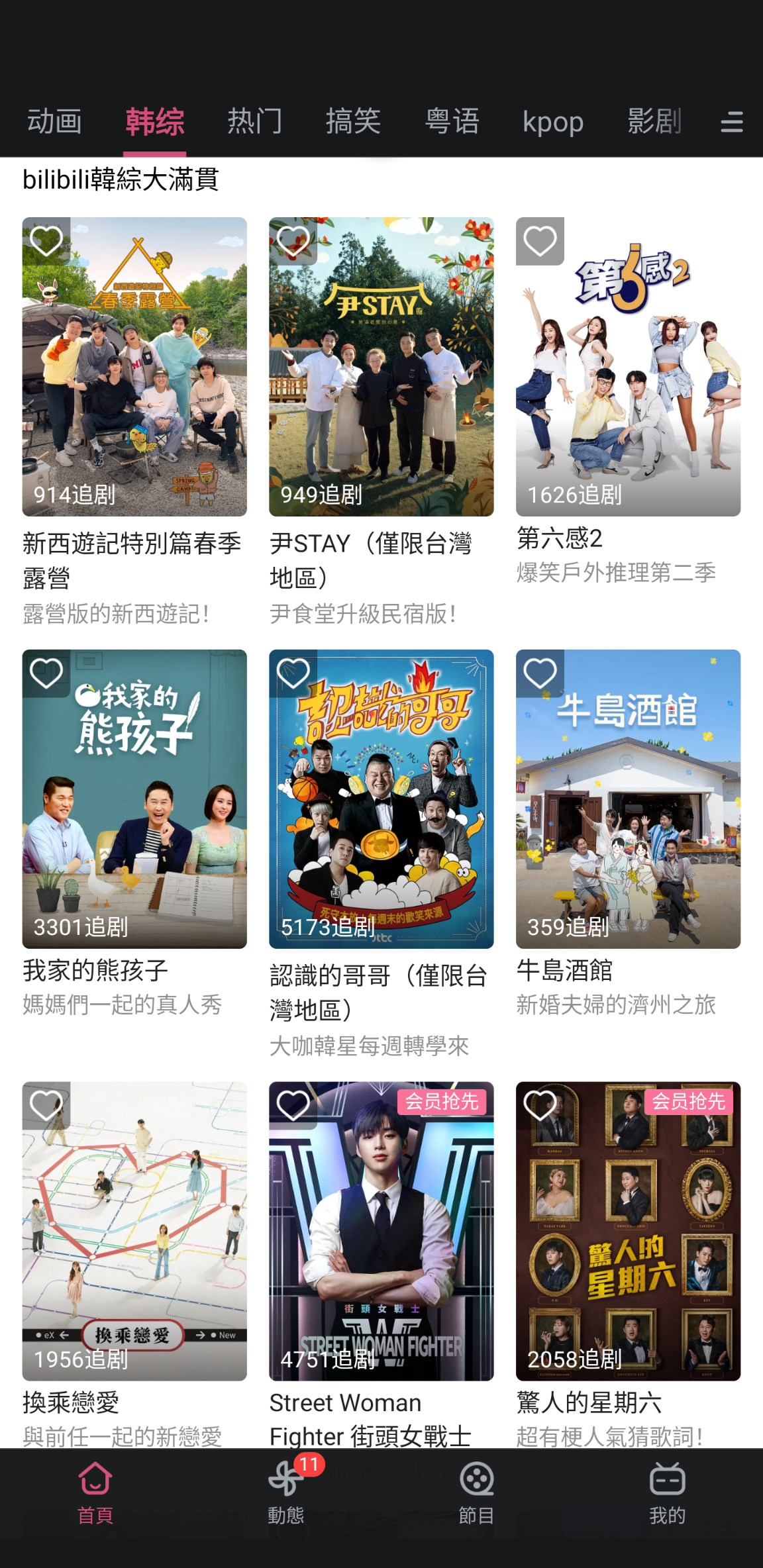The width and height of the screenshot is (763, 1568).
Task: Follow 第六感2 with its heart icon
Action: [x=540, y=241]
